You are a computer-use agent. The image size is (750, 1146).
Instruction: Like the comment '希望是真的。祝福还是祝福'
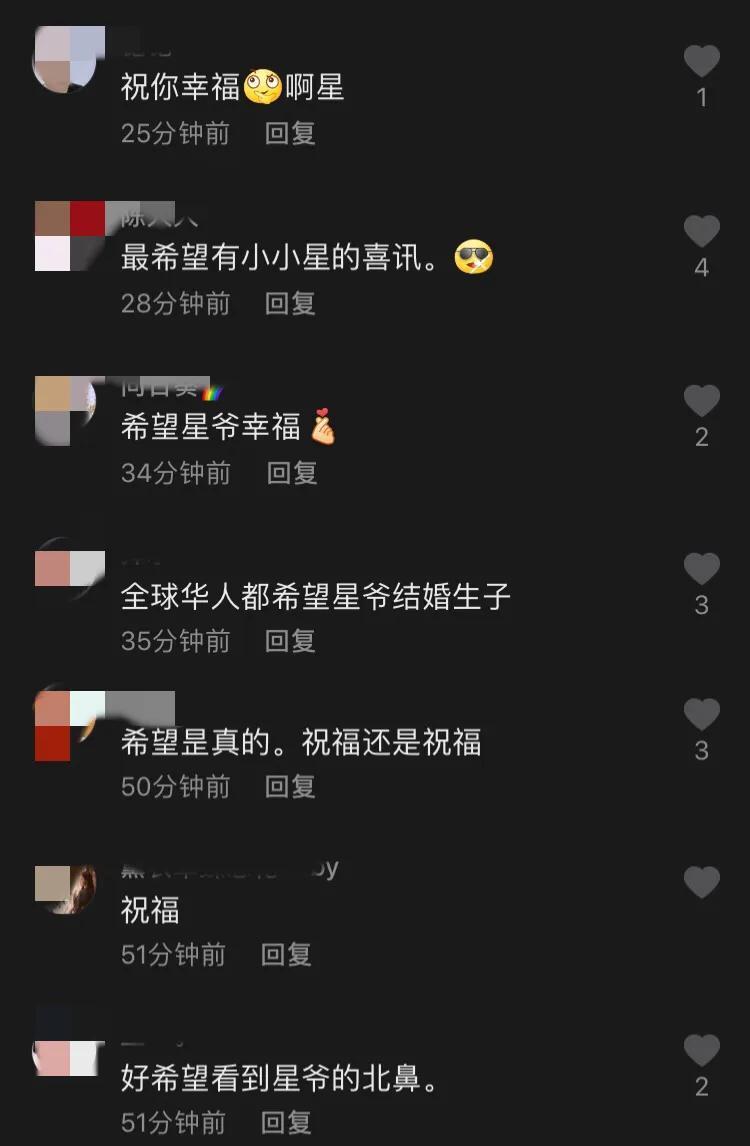pos(701,715)
